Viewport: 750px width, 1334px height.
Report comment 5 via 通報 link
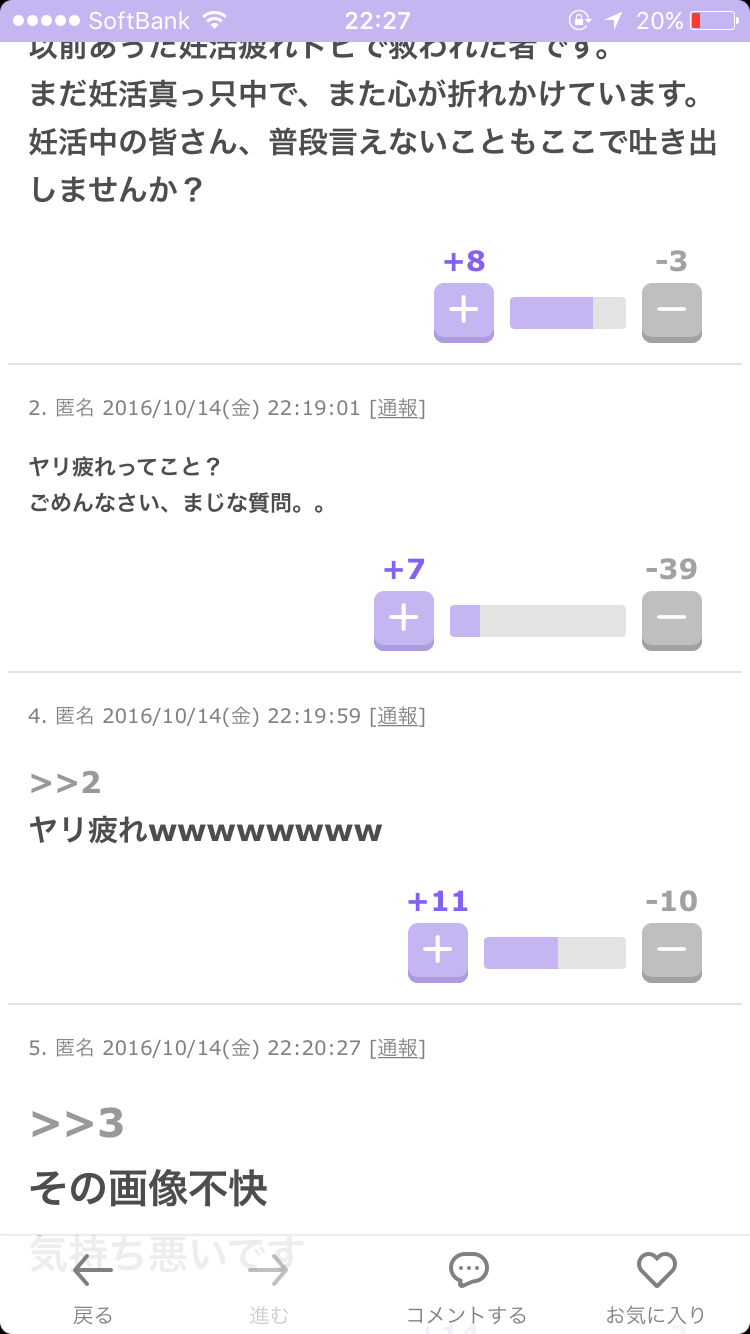click(397, 1048)
